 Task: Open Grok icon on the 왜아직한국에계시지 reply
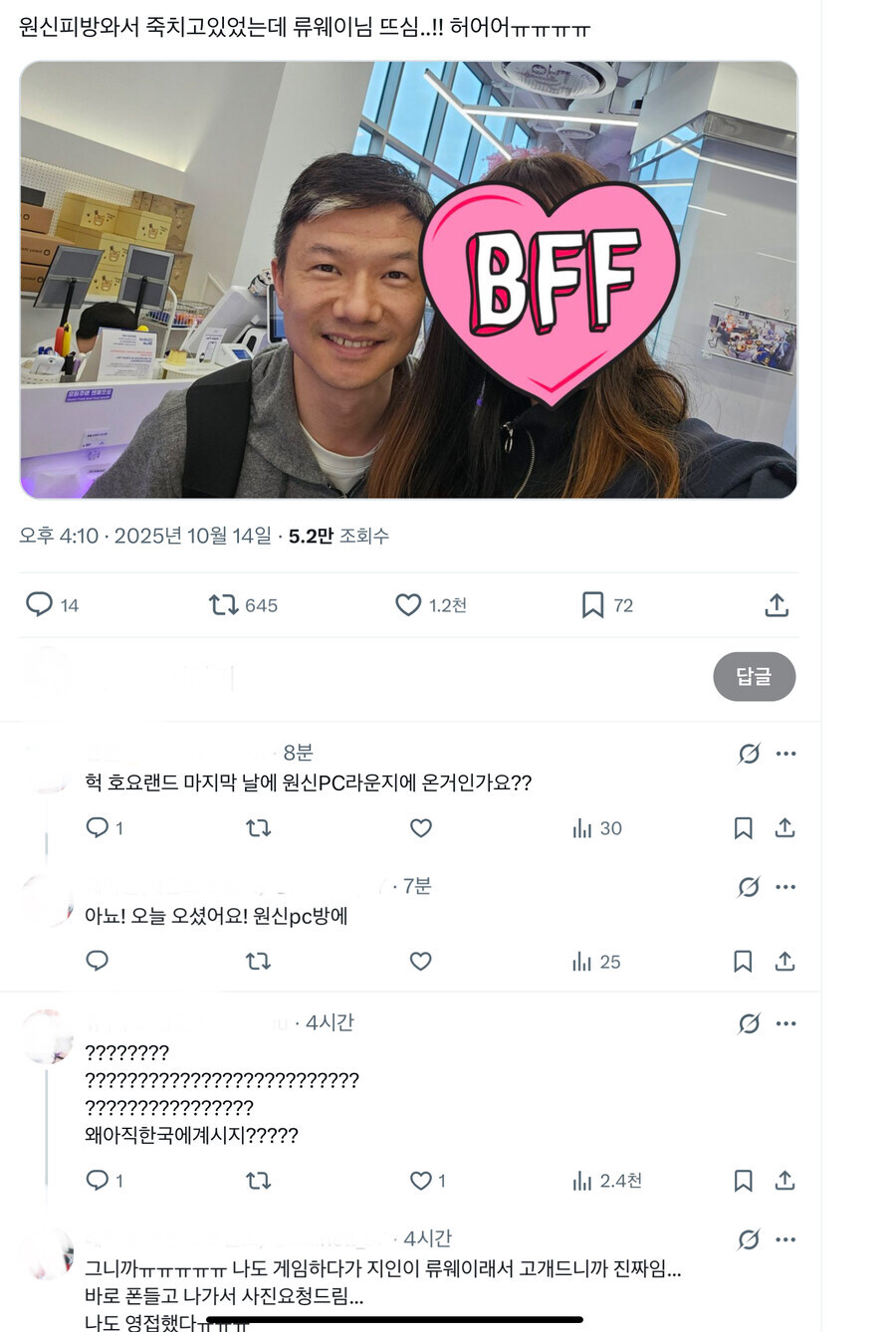coord(749,1023)
